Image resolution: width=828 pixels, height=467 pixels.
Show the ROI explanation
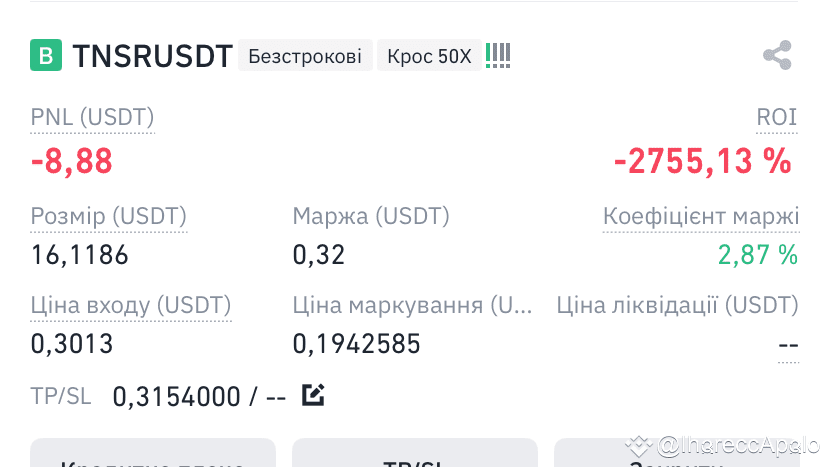coord(776,118)
